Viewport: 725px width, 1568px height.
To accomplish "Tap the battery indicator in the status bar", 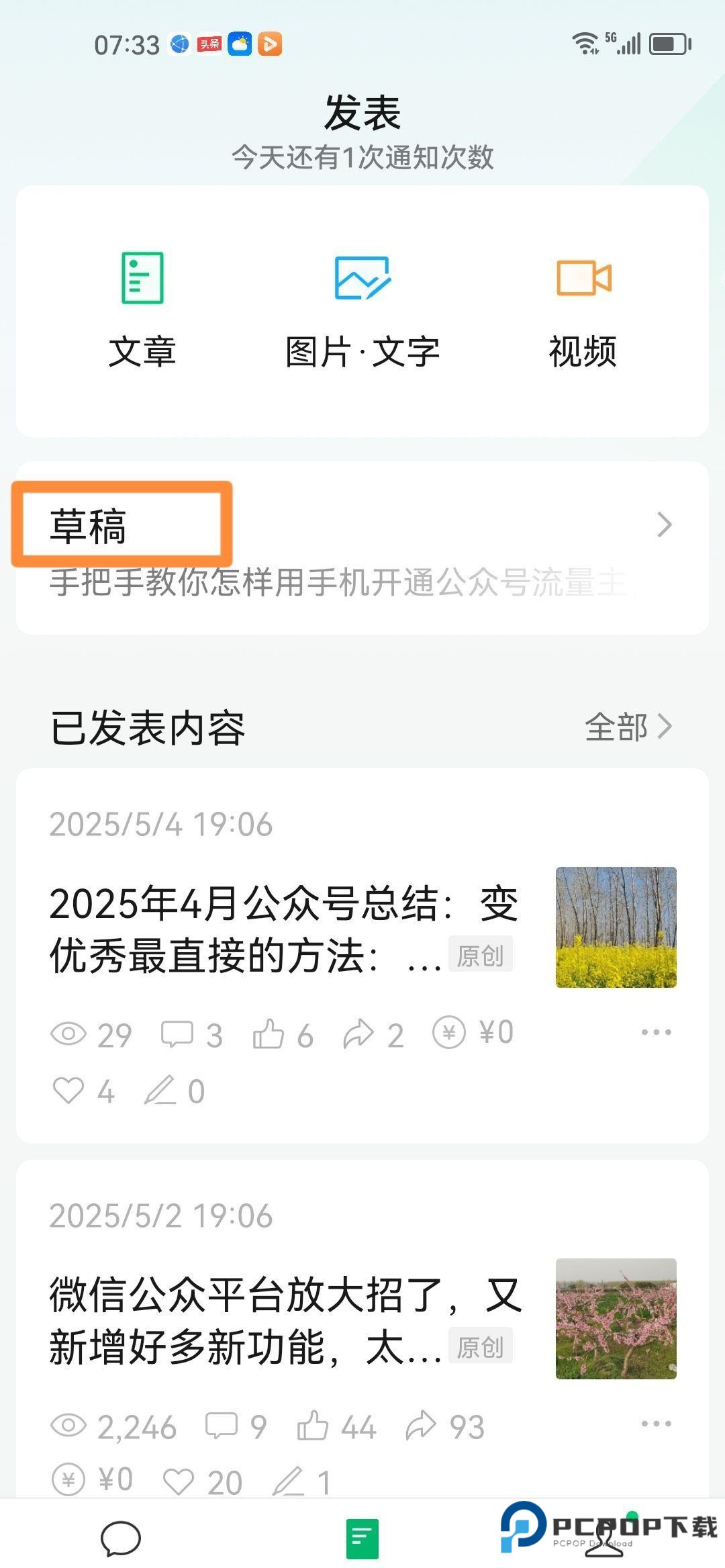I will [x=668, y=44].
